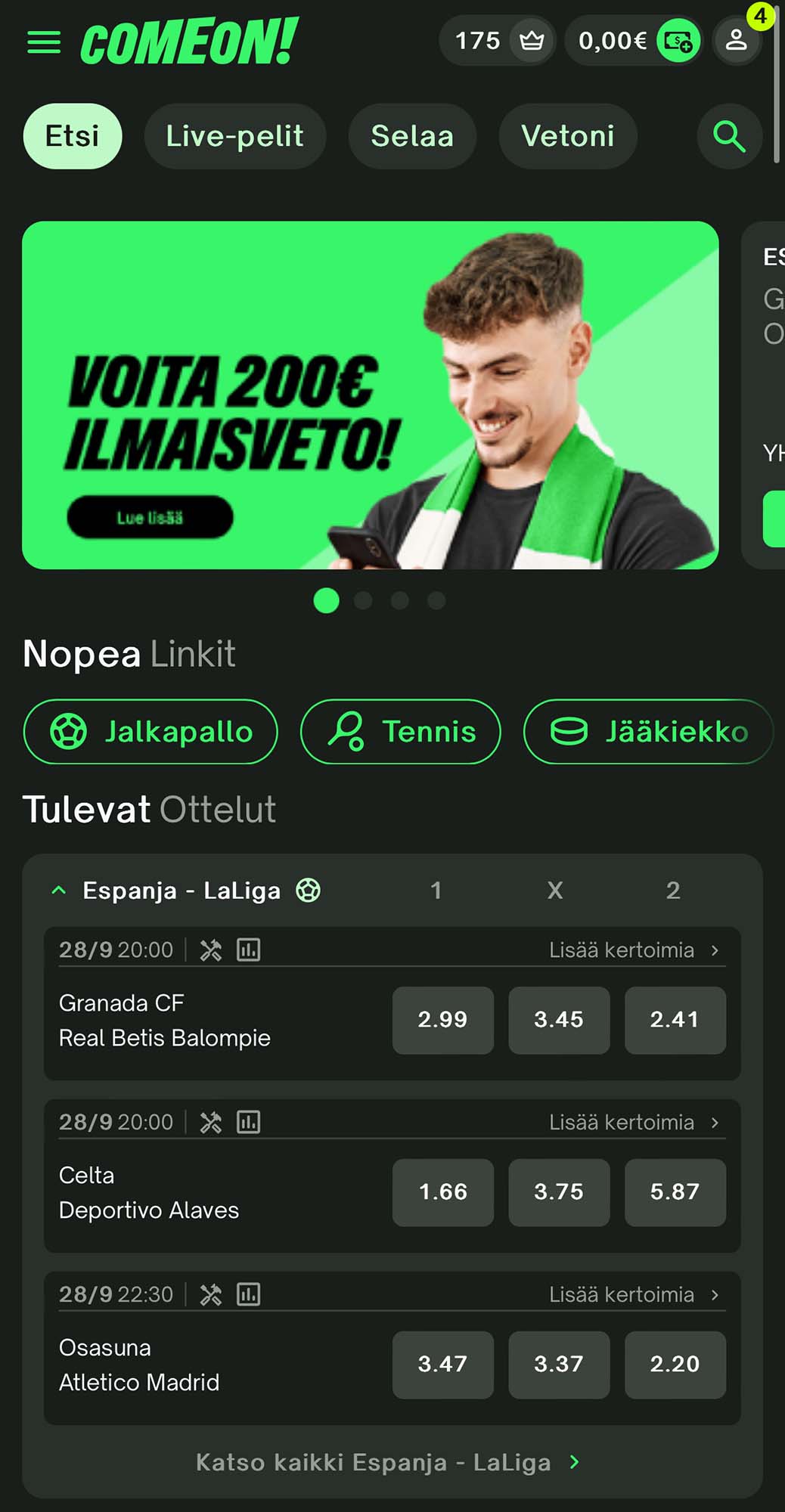Image resolution: width=785 pixels, height=1512 pixels.
Task: Select the Tennis quick link
Action: pyautogui.click(x=401, y=732)
